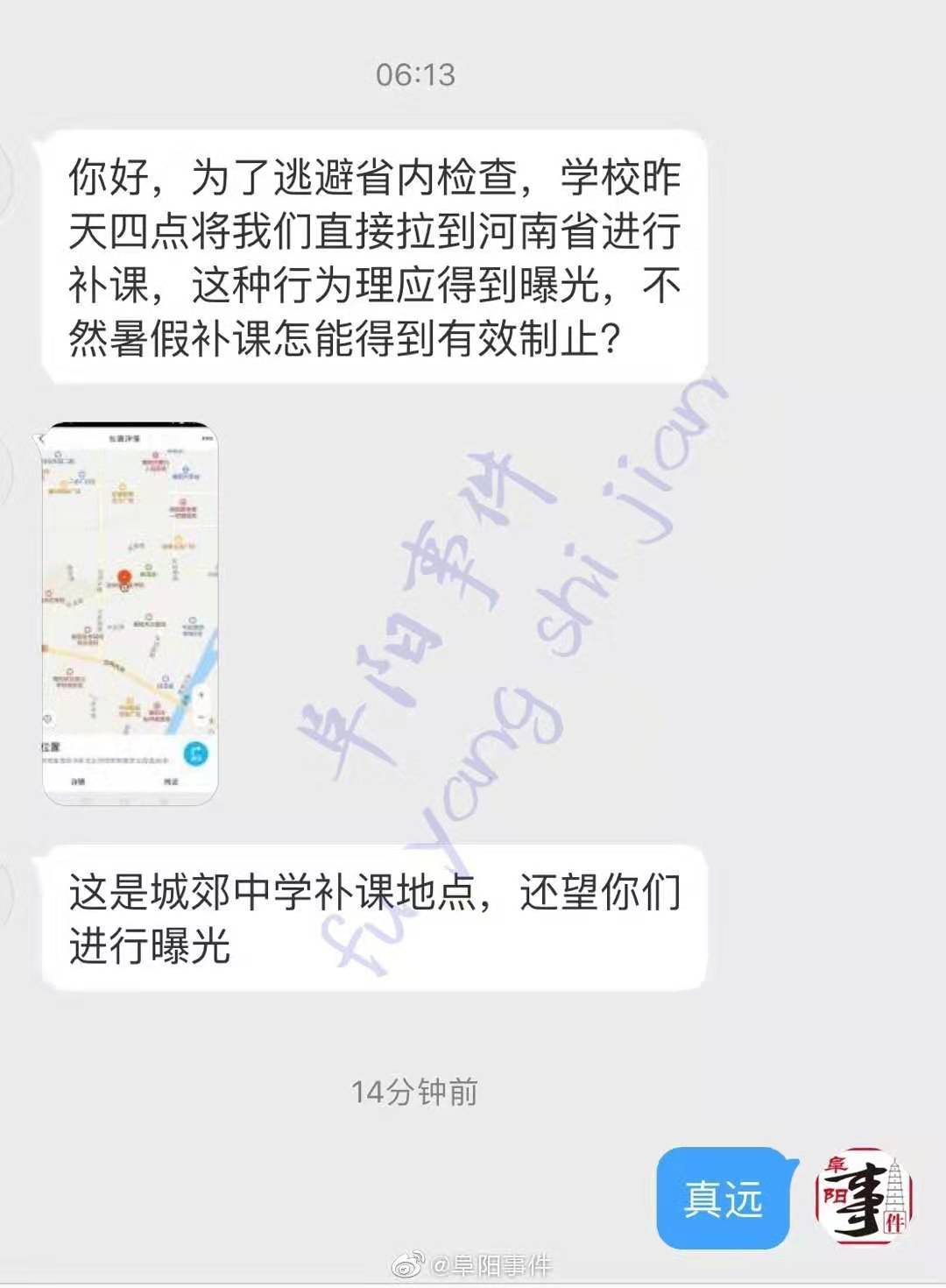Open the 阜阳事件 profile avatar

click(x=864, y=1196)
